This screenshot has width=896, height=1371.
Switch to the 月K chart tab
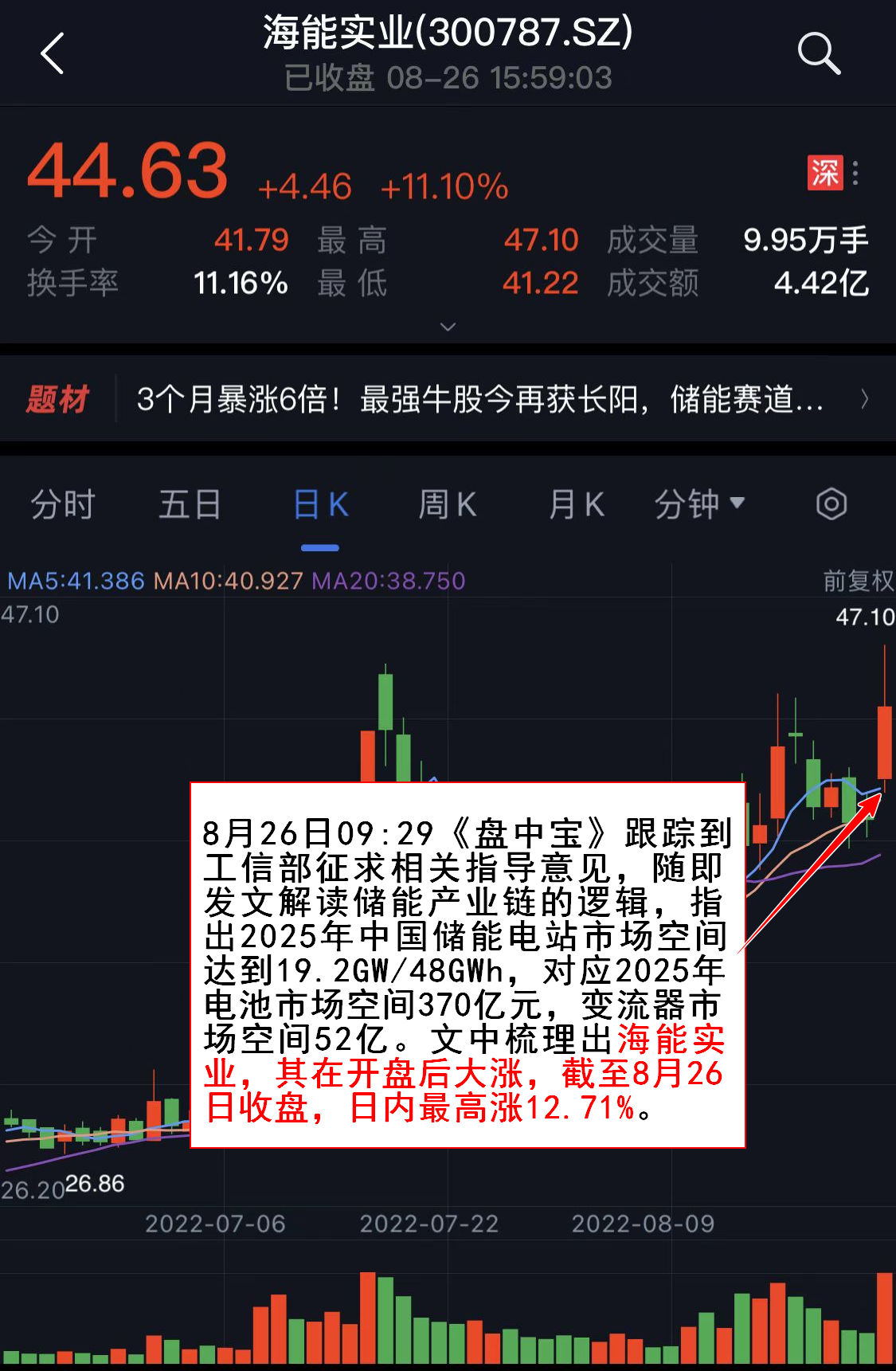point(576,505)
